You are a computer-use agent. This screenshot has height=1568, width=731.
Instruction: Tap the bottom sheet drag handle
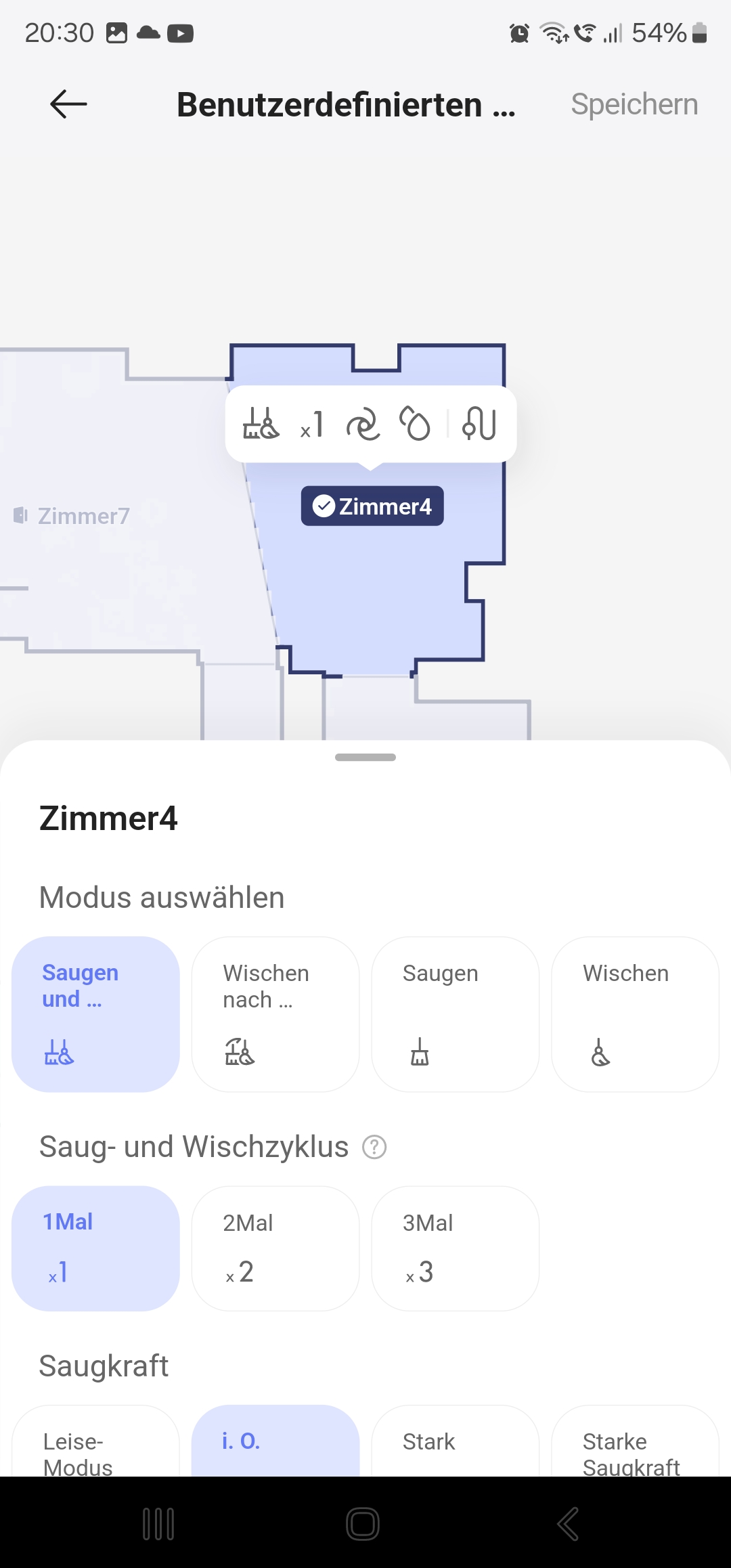(365, 757)
